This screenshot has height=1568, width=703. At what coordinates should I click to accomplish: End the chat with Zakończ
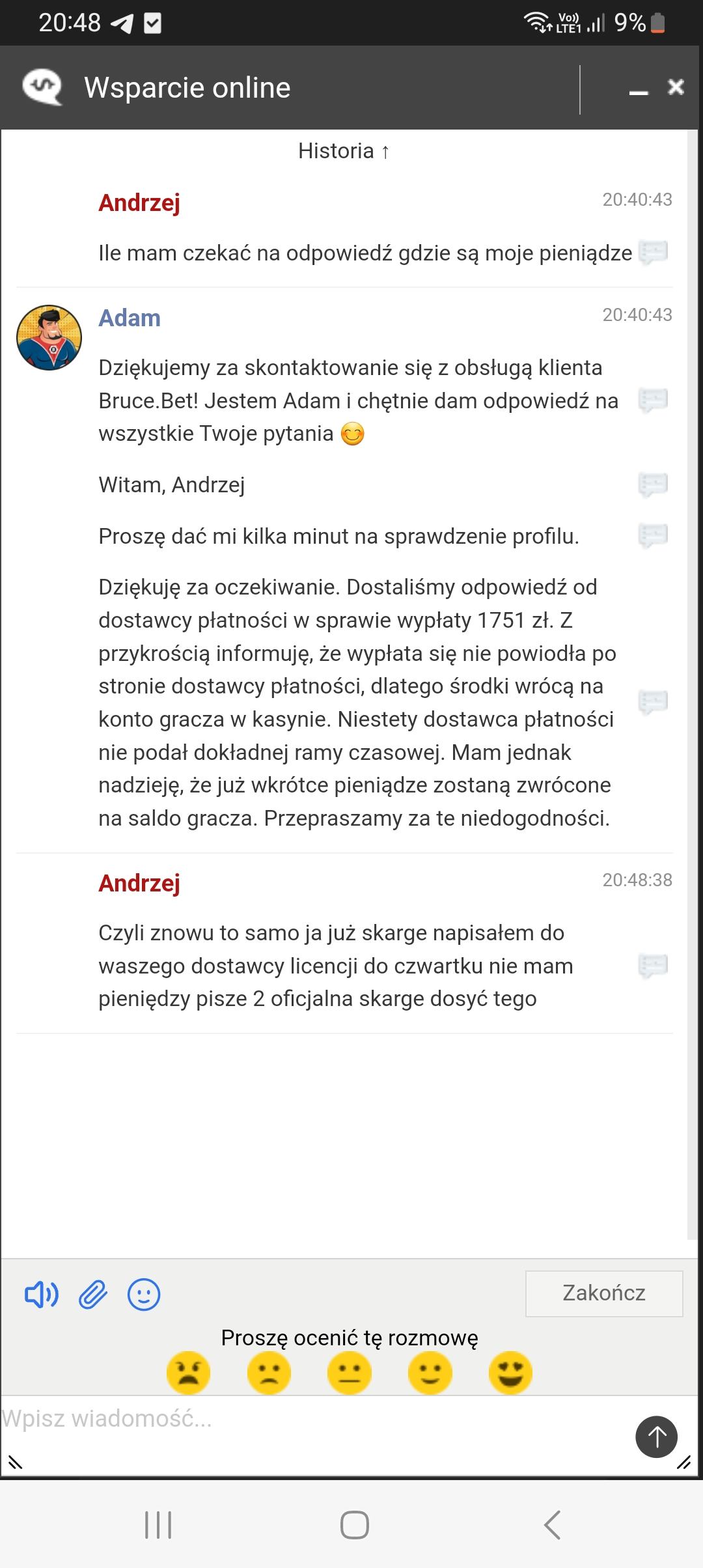(603, 1293)
